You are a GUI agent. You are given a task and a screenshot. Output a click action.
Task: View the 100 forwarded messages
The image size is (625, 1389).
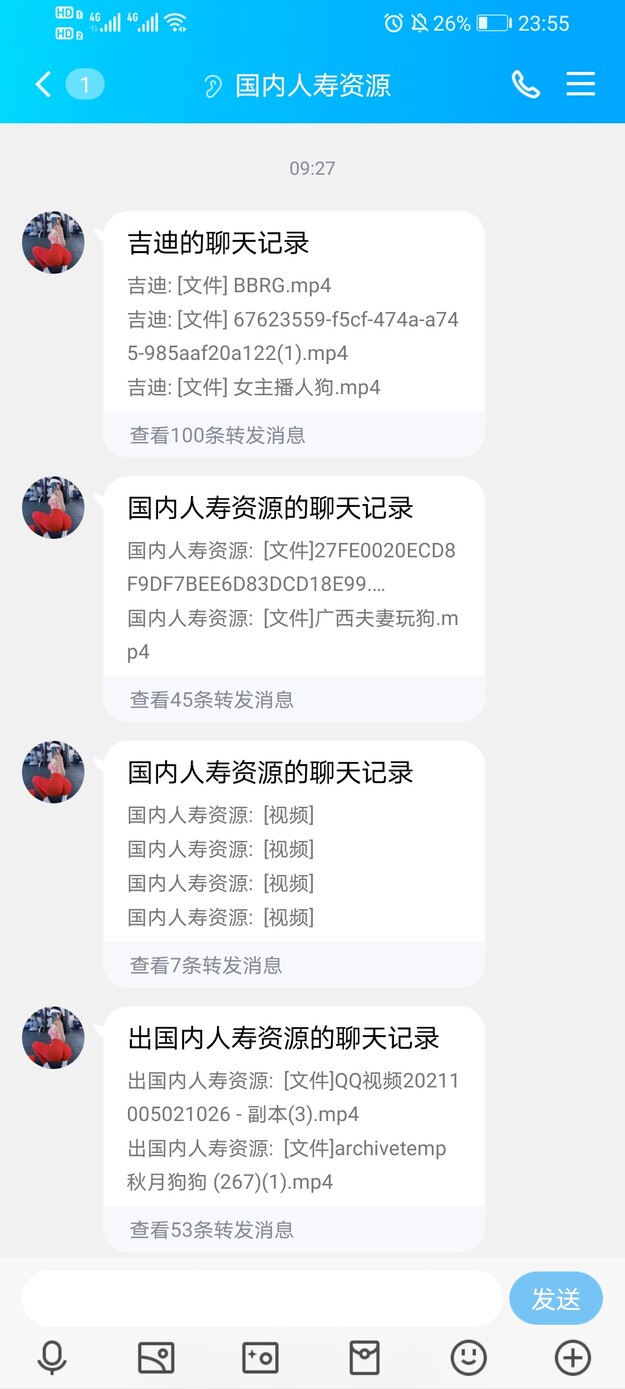pyautogui.click(x=217, y=435)
